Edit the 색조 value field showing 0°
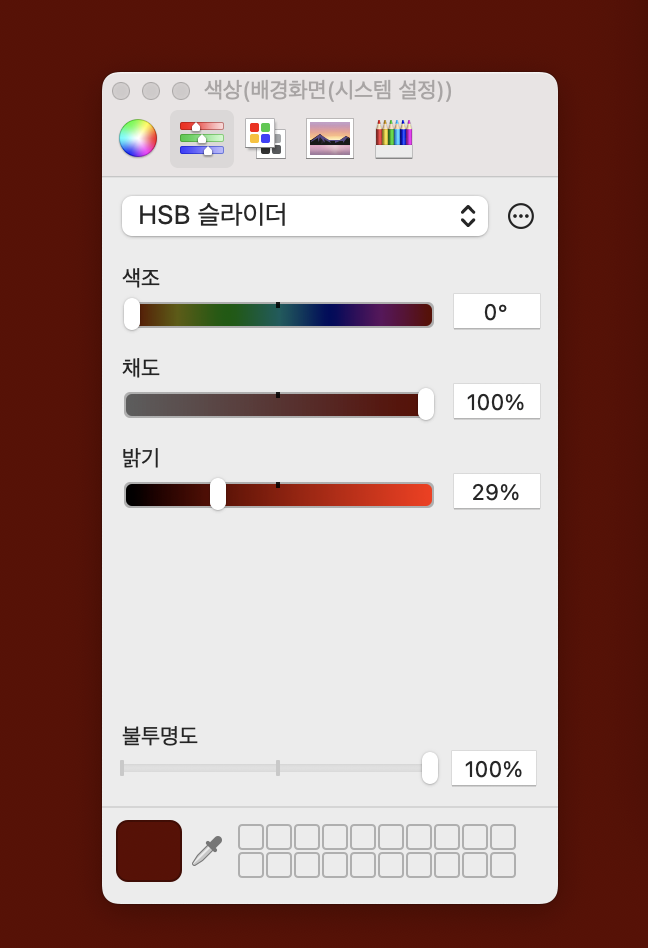The image size is (648, 948). (496, 312)
